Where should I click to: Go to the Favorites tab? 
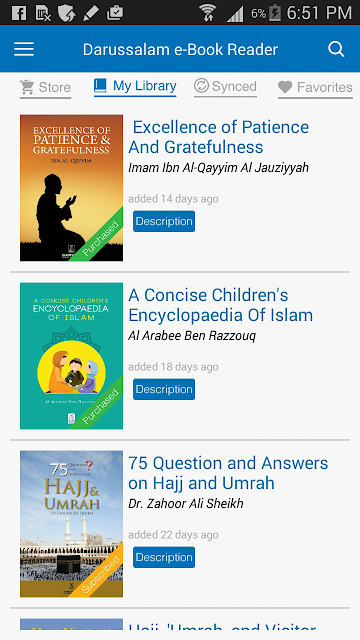pyautogui.click(x=315, y=87)
